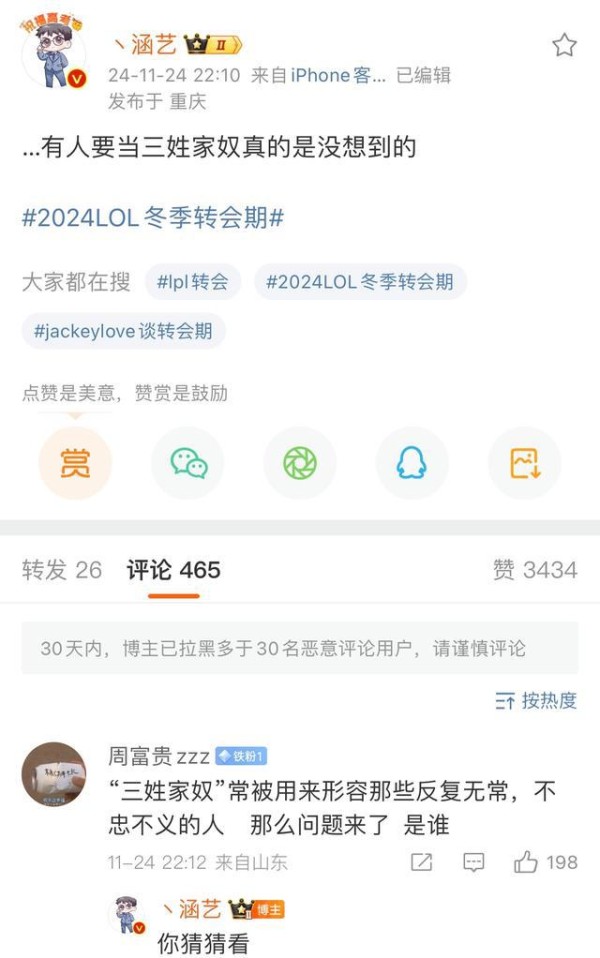This screenshot has height=958, width=600.
Task: Repost 周富贵zzz's comment
Action: [x=421, y=862]
